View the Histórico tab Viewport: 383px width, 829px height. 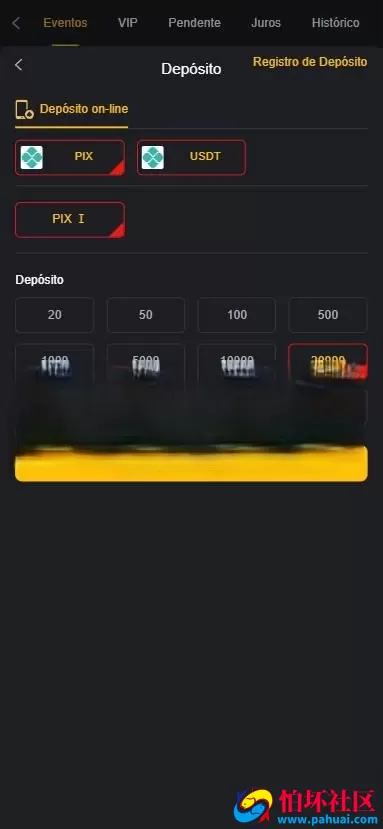point(335,23)
